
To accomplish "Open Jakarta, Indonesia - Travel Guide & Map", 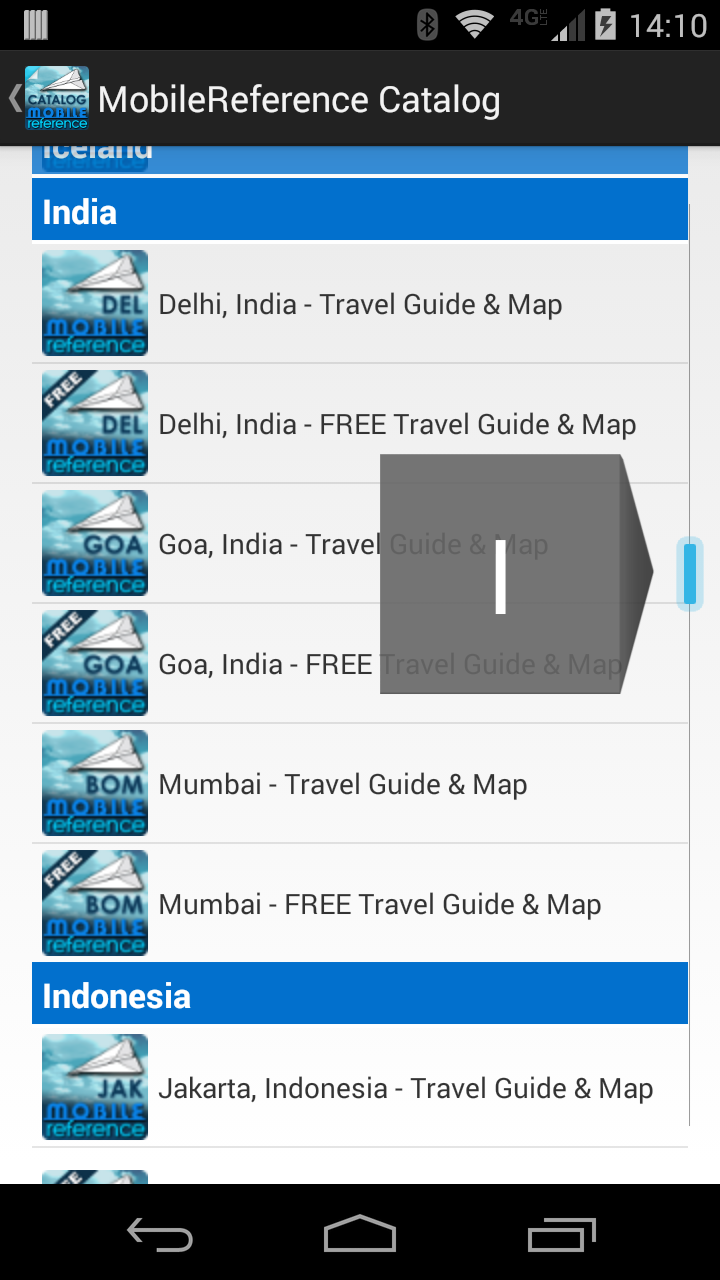I will tap(405, 1087).
